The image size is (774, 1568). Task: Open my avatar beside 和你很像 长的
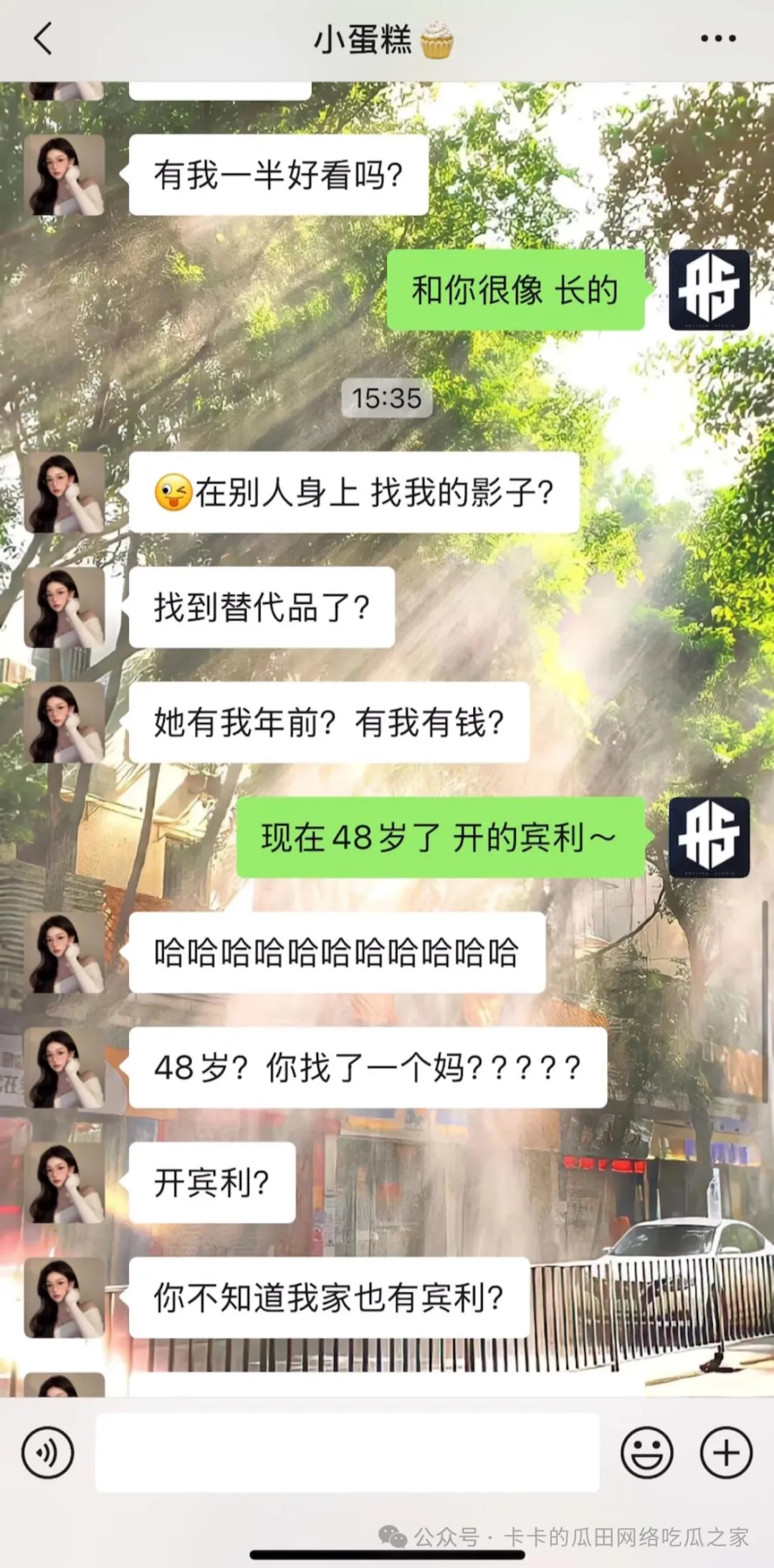tap(709, 290)
